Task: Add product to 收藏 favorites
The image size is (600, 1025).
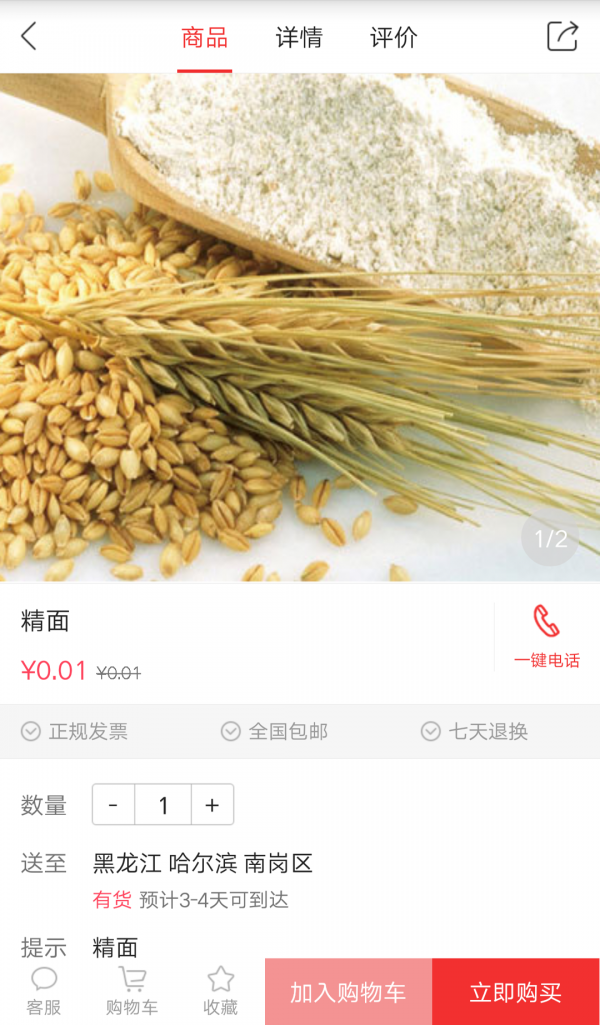Action: click(x=220, y=991)
